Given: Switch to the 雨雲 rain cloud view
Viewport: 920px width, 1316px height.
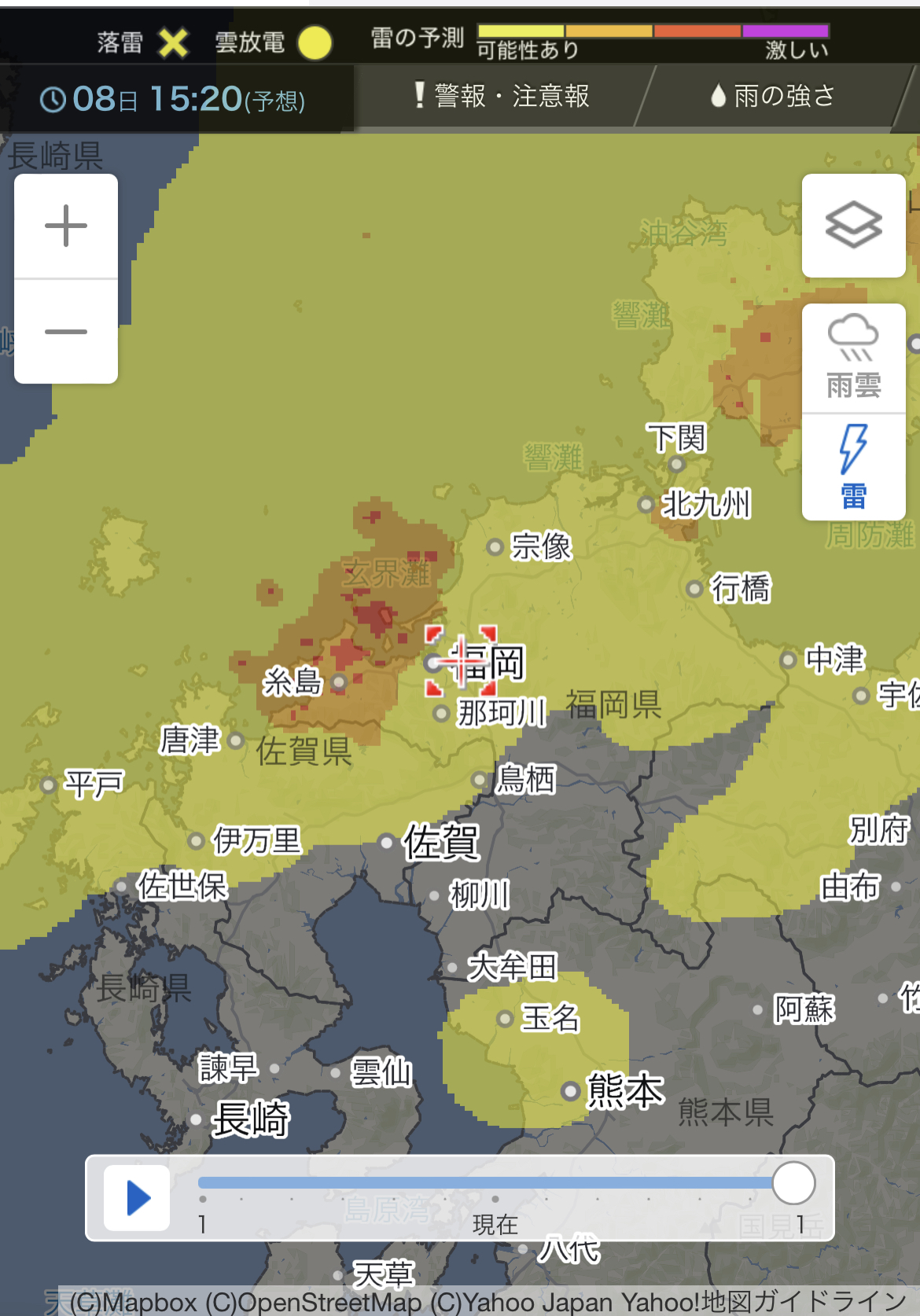Looking at the screenshot, I should point(853,358).
